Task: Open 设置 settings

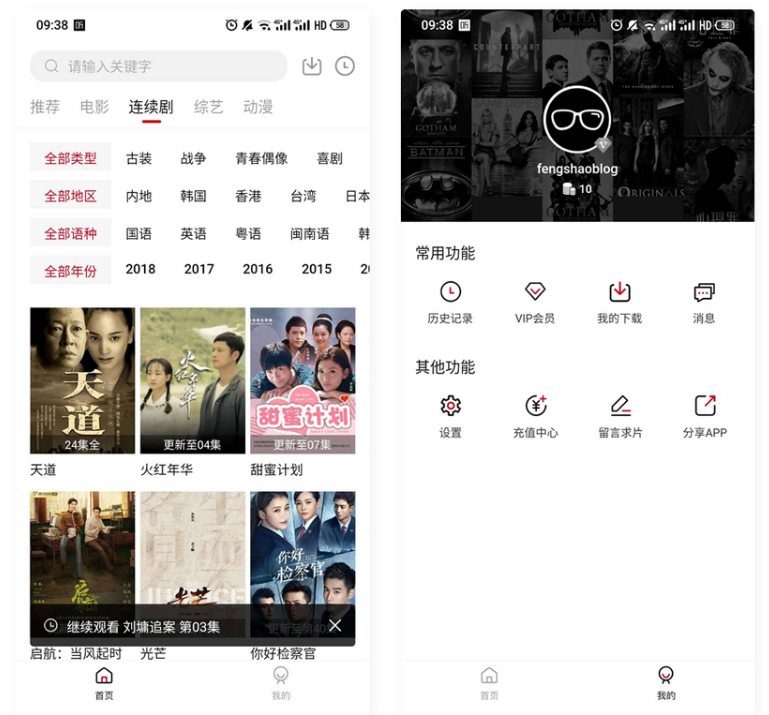Action: coord(450,415)
